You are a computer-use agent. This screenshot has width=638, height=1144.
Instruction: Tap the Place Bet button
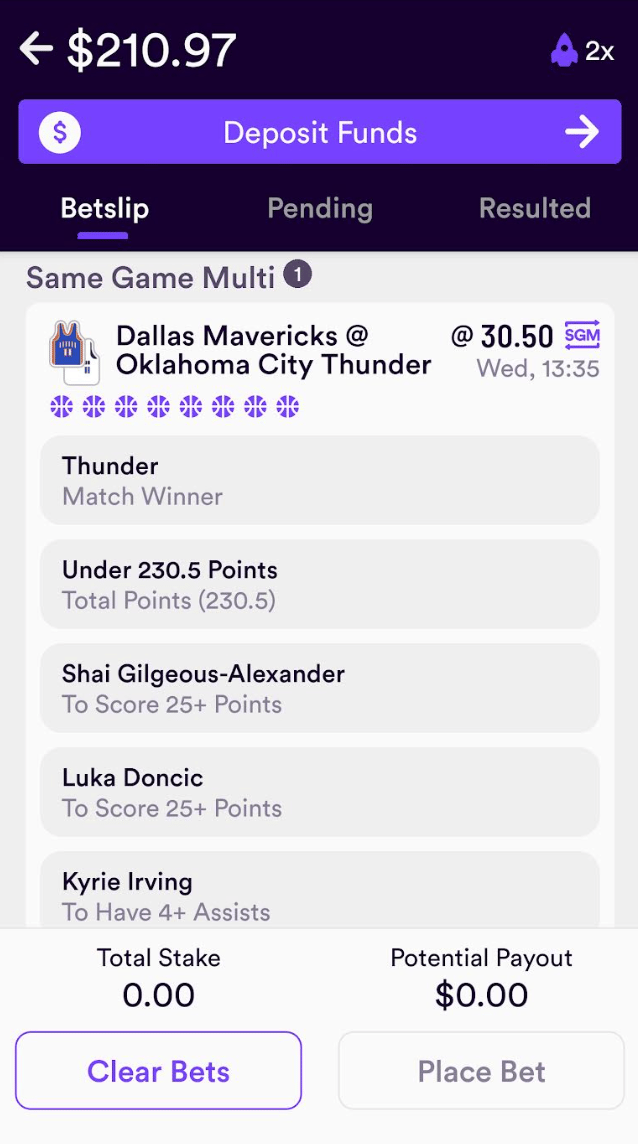pyautogui.click(x=481, y=1070)
